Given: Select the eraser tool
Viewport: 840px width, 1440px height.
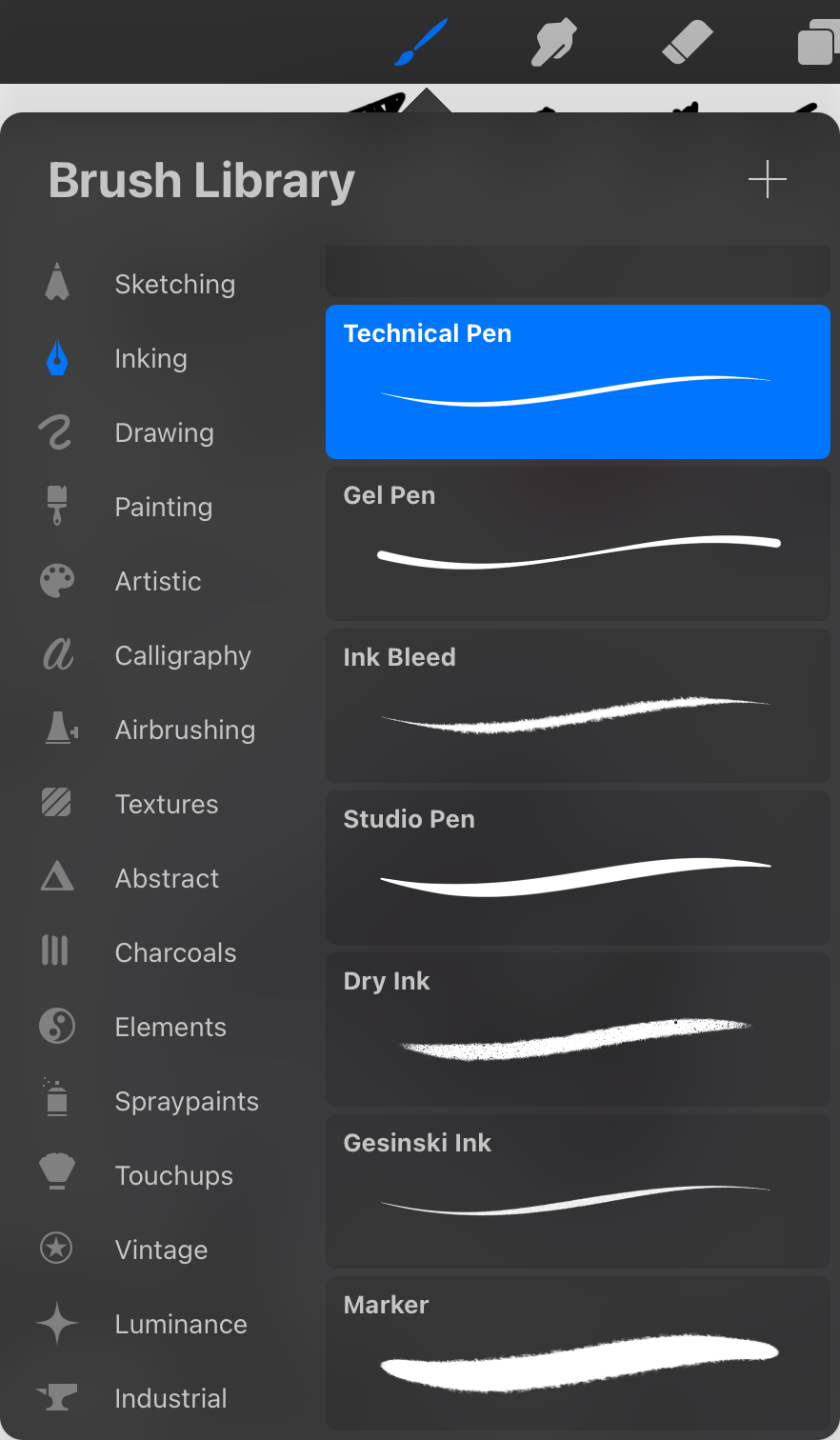Looking at the screenshot, I should pos(687,43).
